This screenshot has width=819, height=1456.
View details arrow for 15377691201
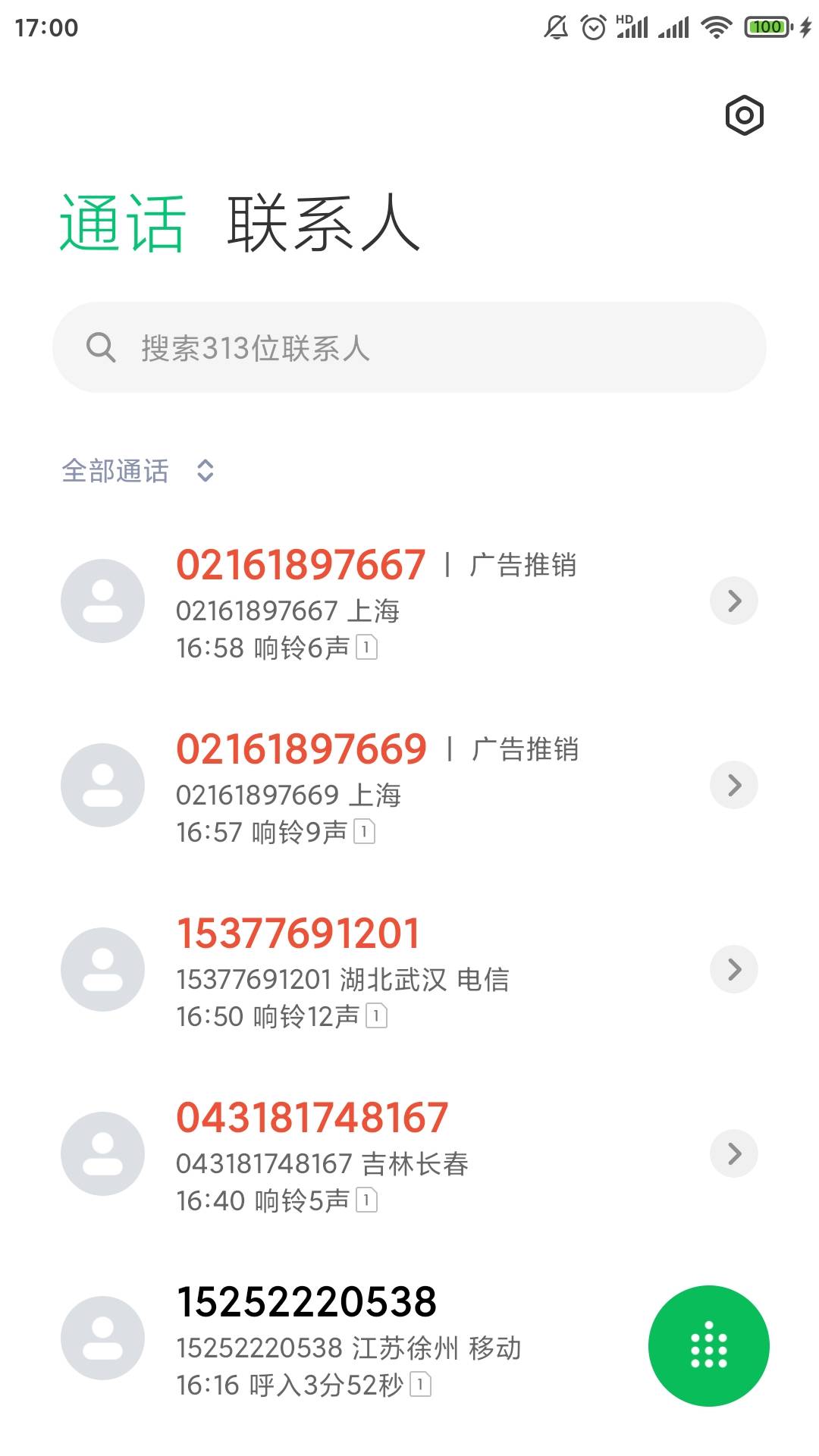click(734, 969)
